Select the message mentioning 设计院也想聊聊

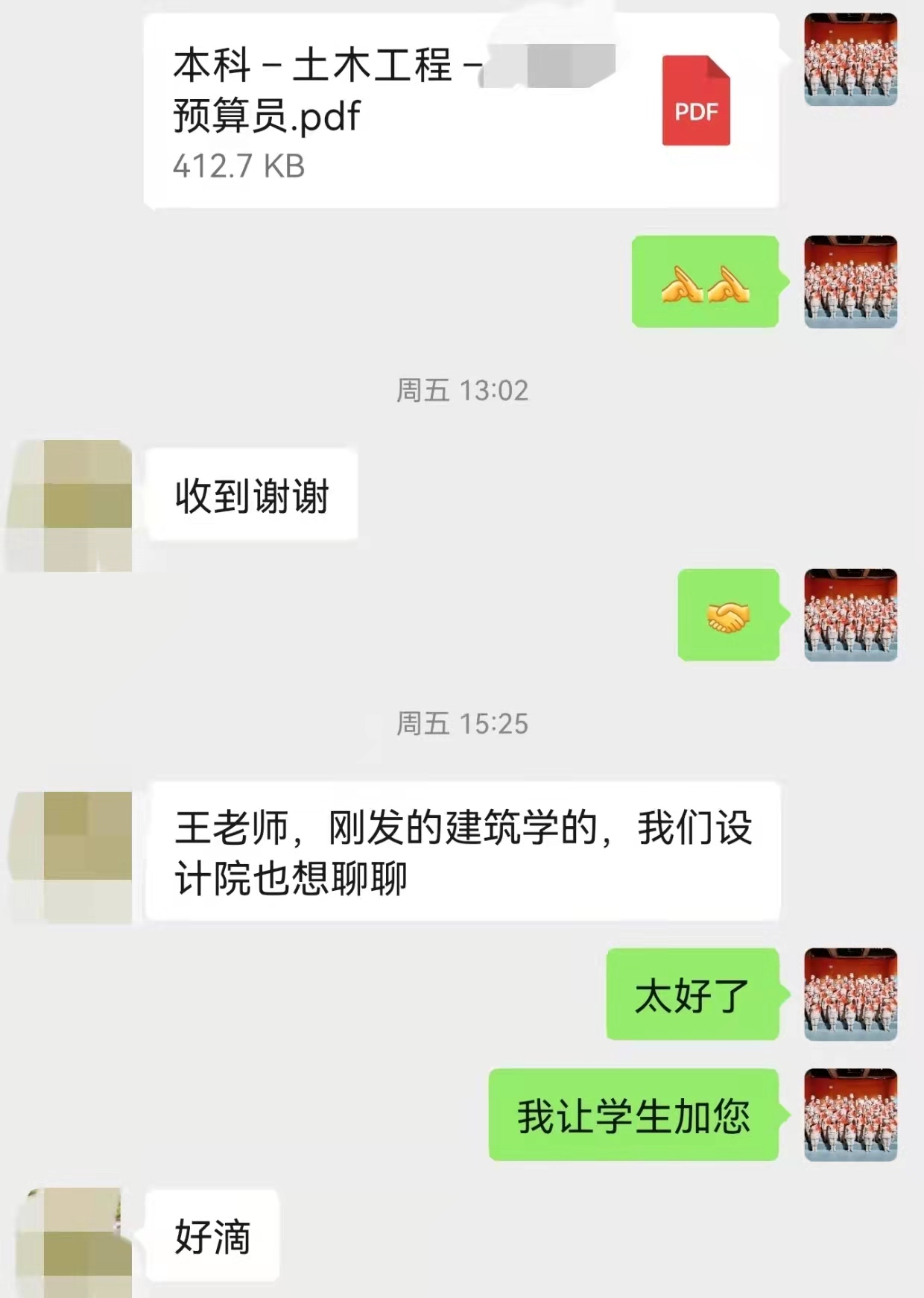pyautogui.click(x=466, y=856)
